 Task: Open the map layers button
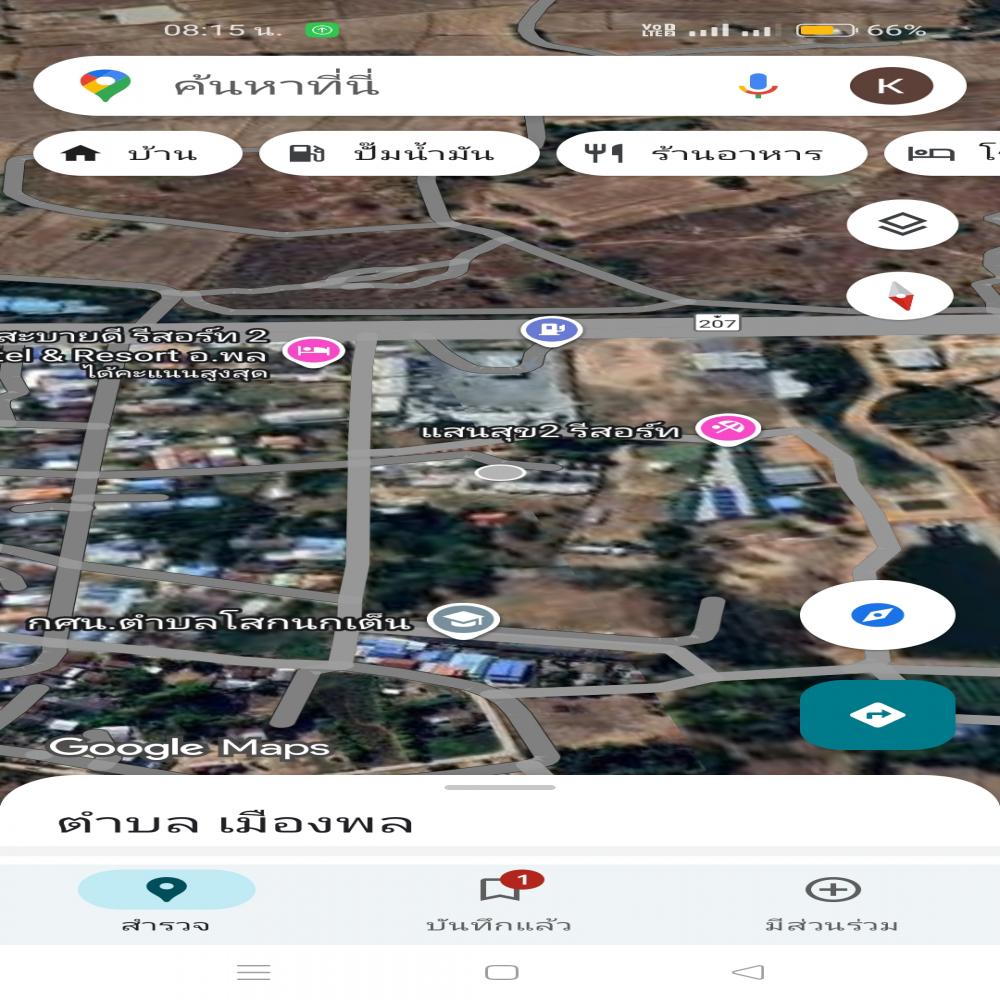point(902,225)
